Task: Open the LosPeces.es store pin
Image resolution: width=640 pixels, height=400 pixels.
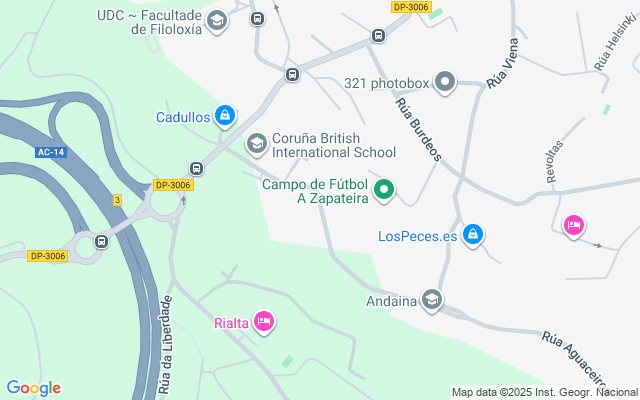Action: [x=474, y=236]
